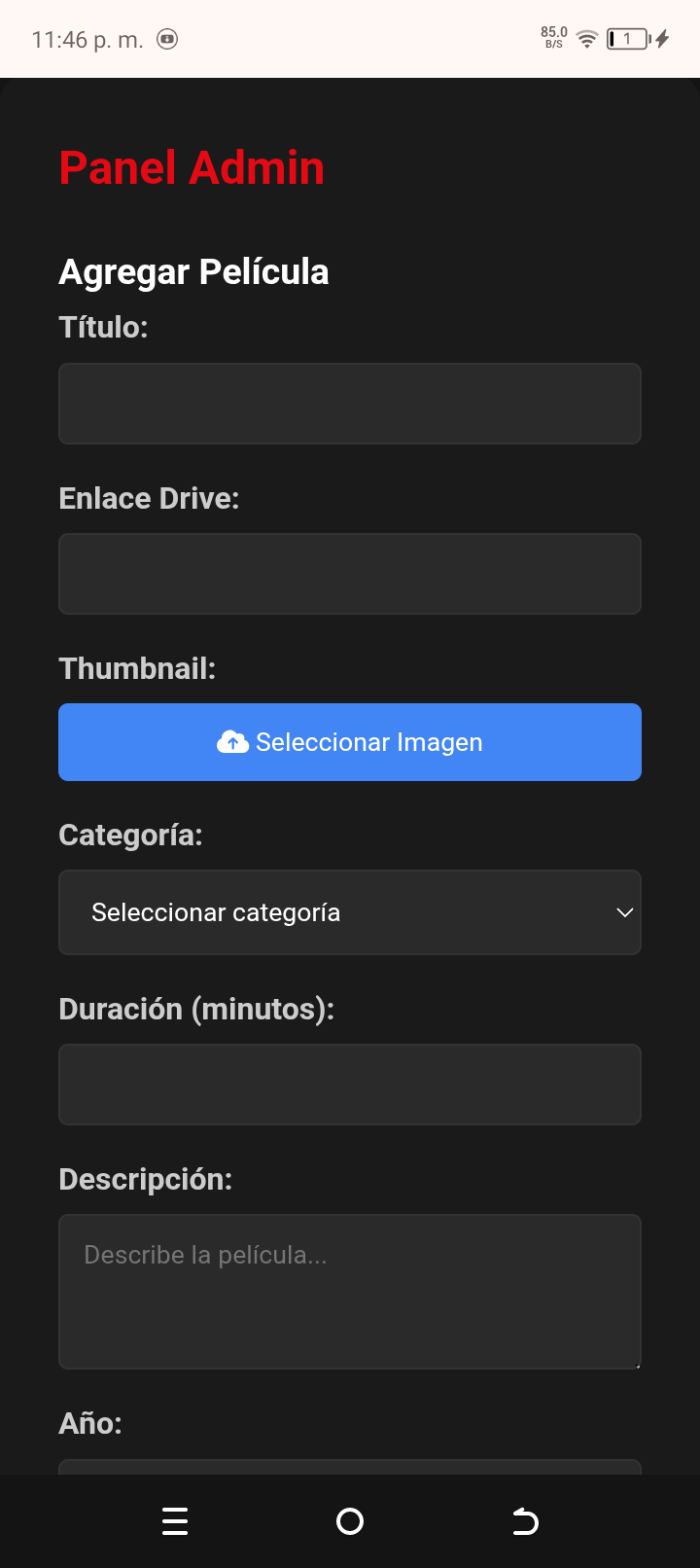Open the Seleccionar categoría dropdown
The width and height of the screenshot is (700, 1568).
[x=350, y=912]
